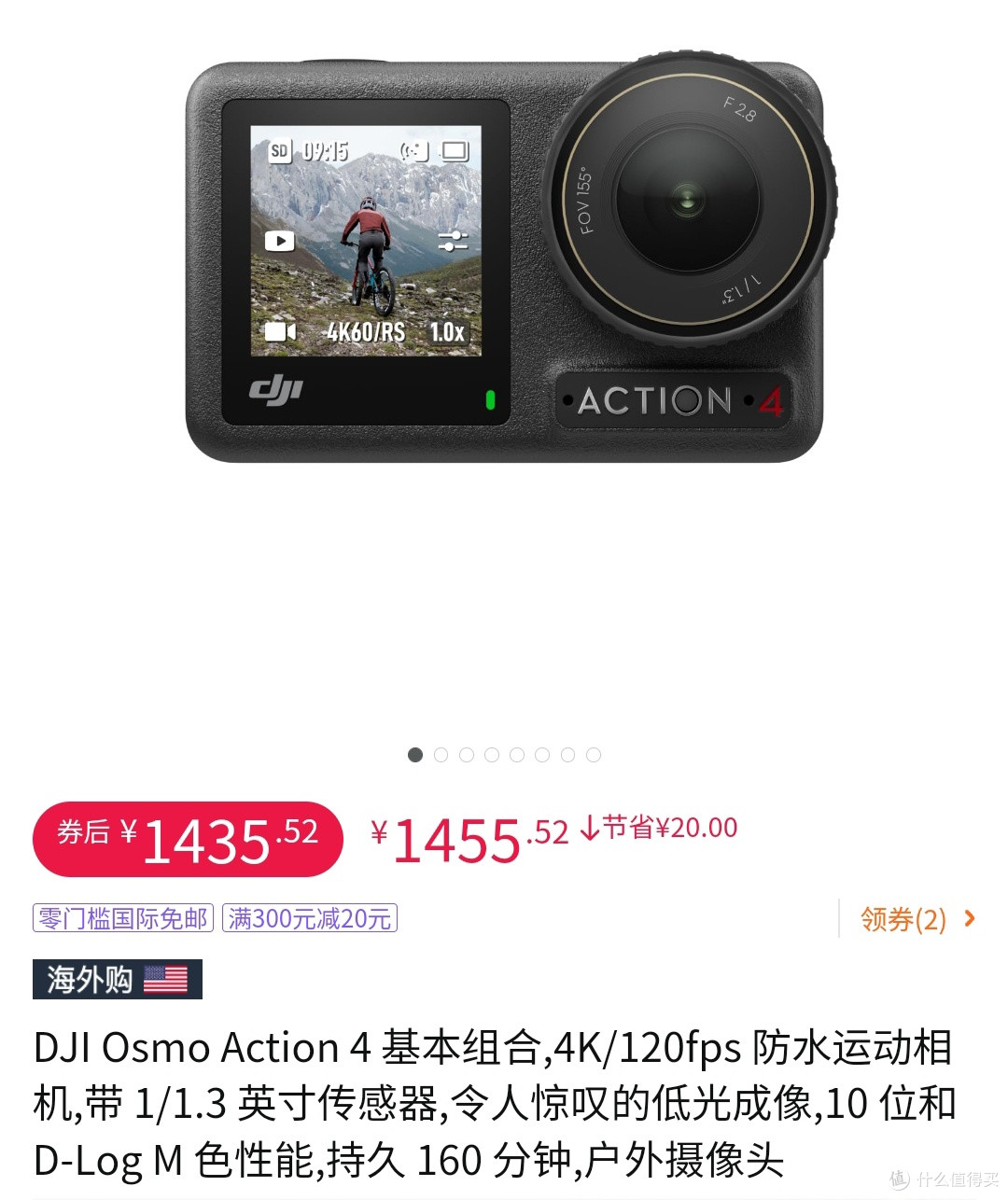Click the 满300元减20元 coupon tag
This screenshot has height=1200, width=1008.
click(309, 918)
